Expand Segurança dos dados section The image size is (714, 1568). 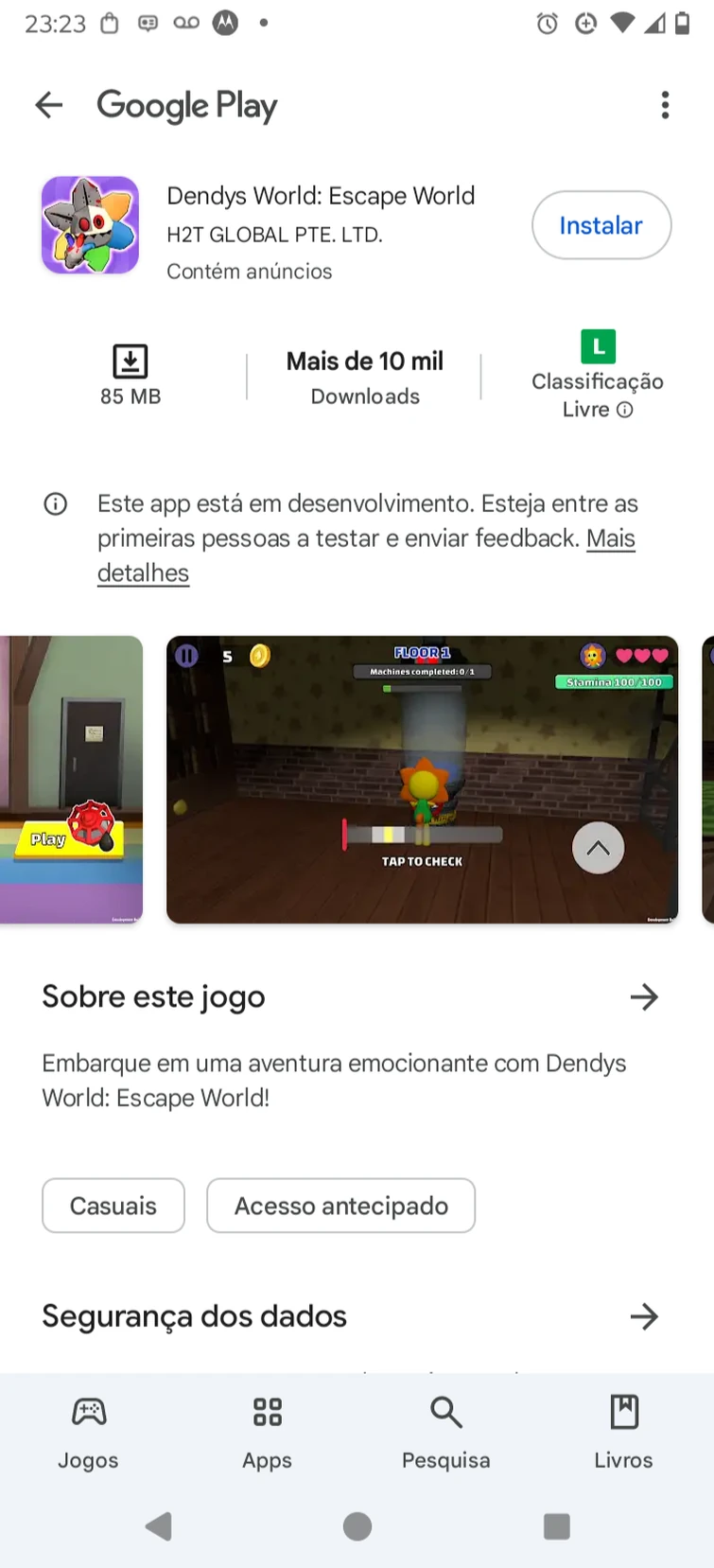643,1316
